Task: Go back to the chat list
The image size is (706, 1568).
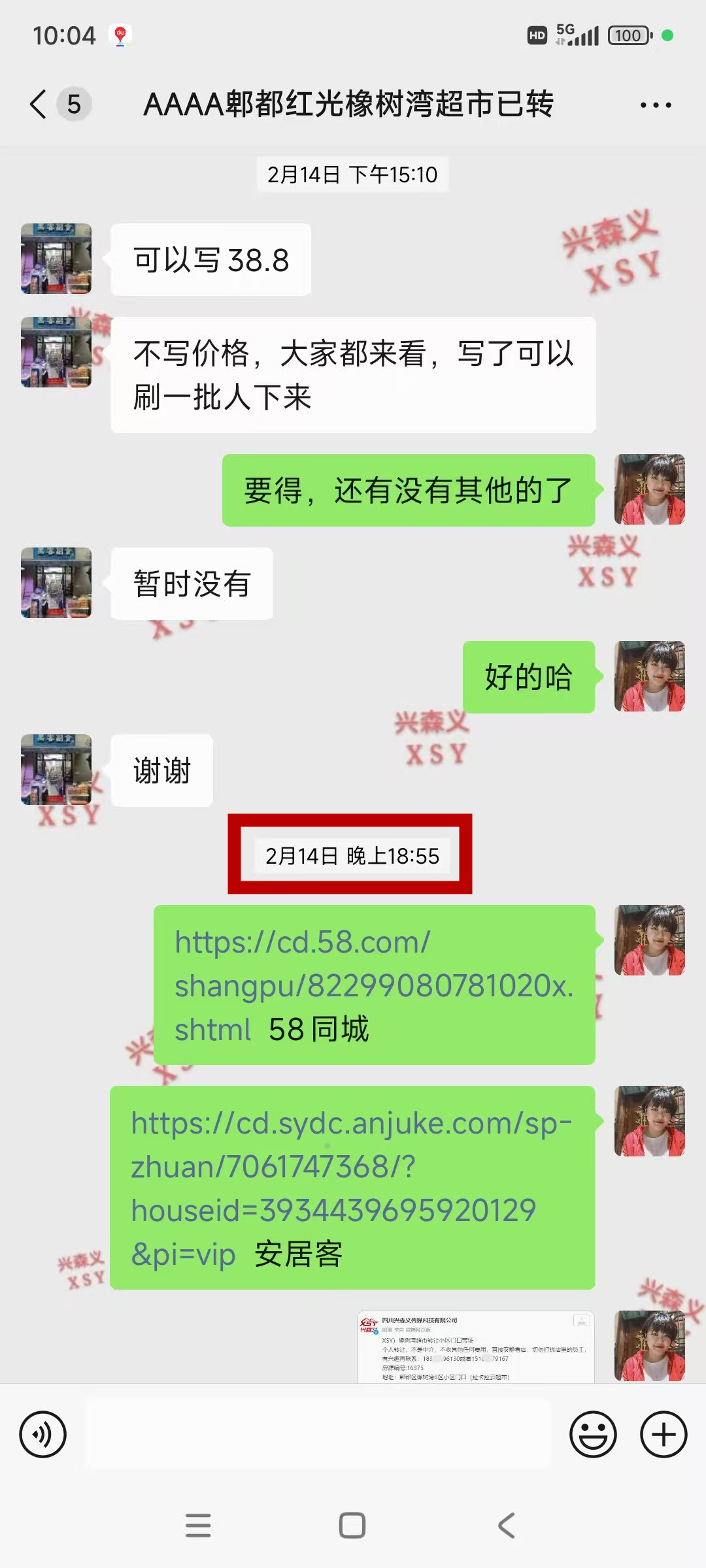Action: [x=39, y=105]
